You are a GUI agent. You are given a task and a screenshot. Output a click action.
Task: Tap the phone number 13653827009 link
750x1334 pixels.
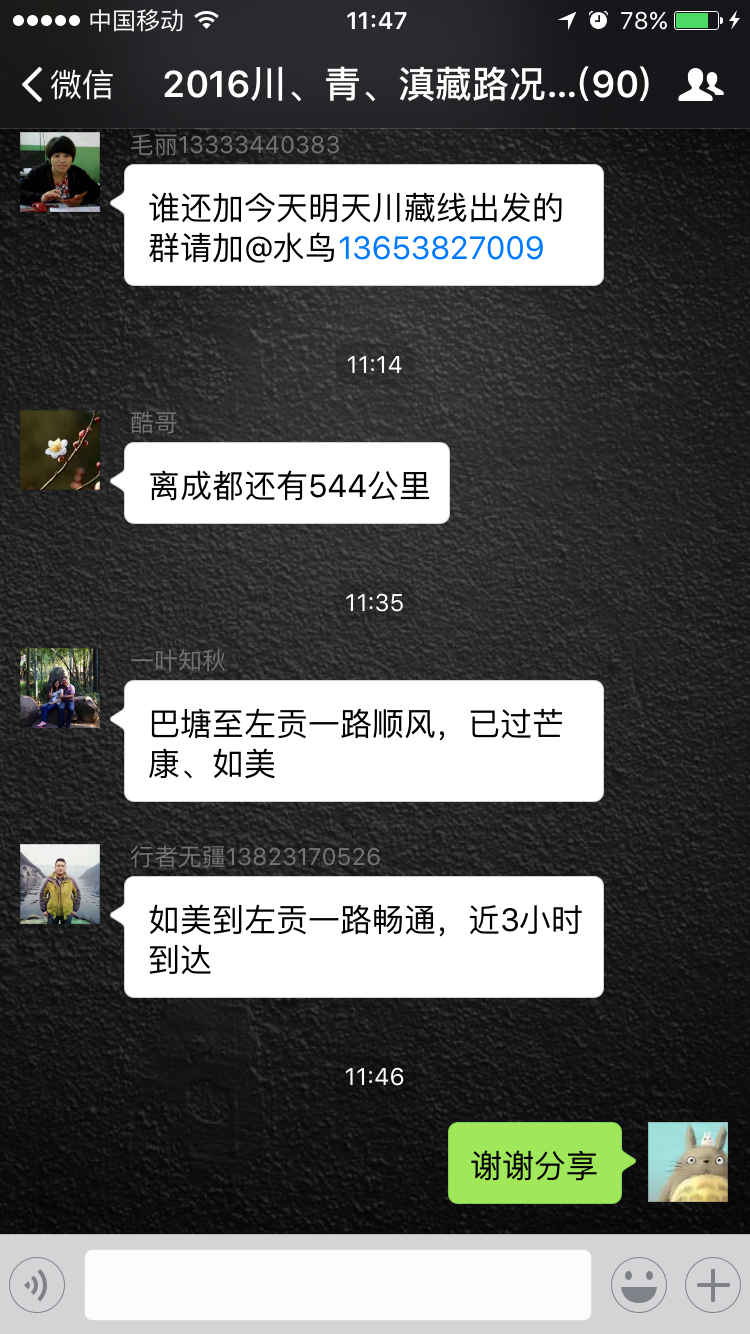(441, 247)
